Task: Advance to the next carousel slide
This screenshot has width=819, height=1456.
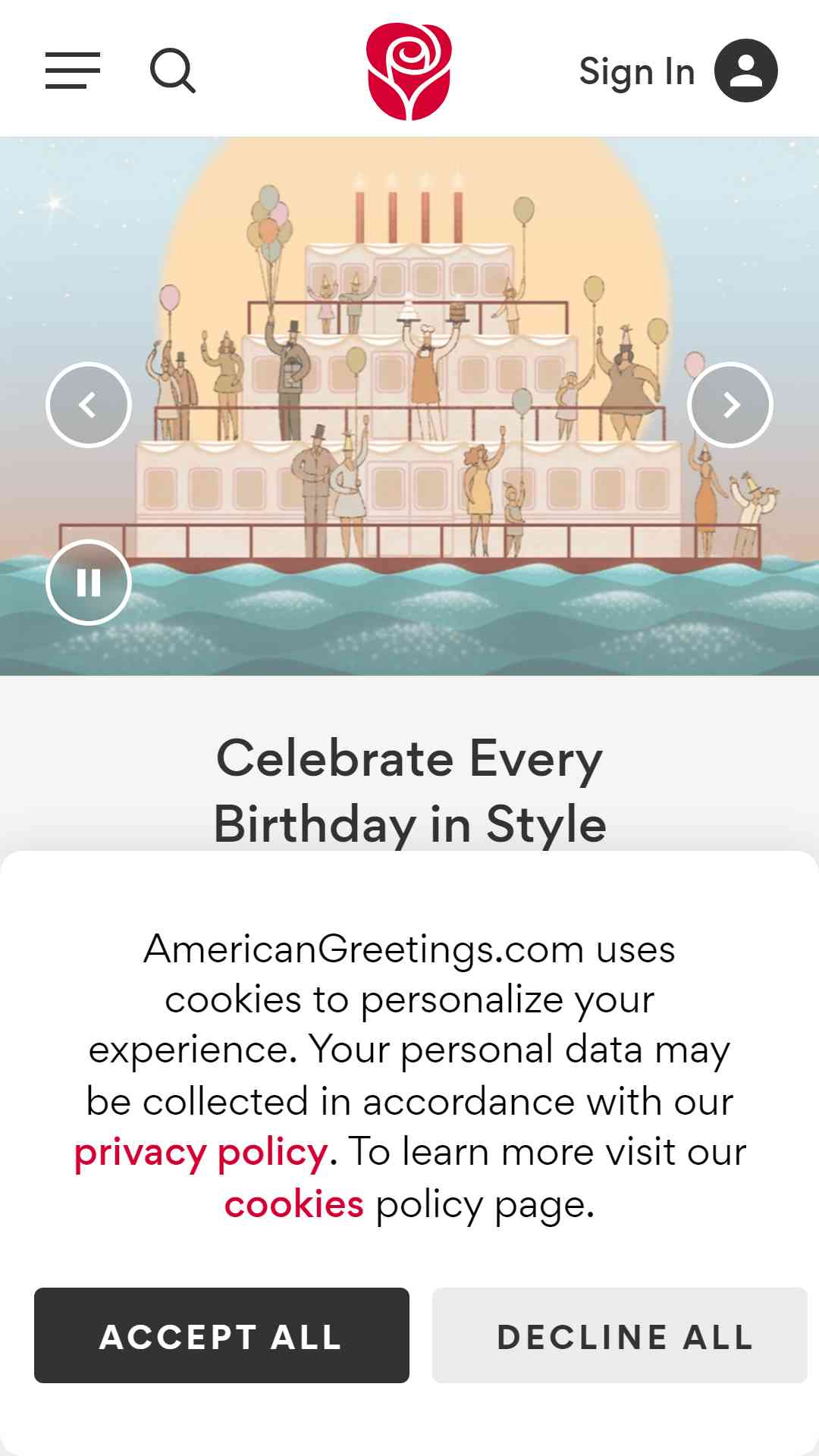Action: pyautogui.click(x=730, y=405)
